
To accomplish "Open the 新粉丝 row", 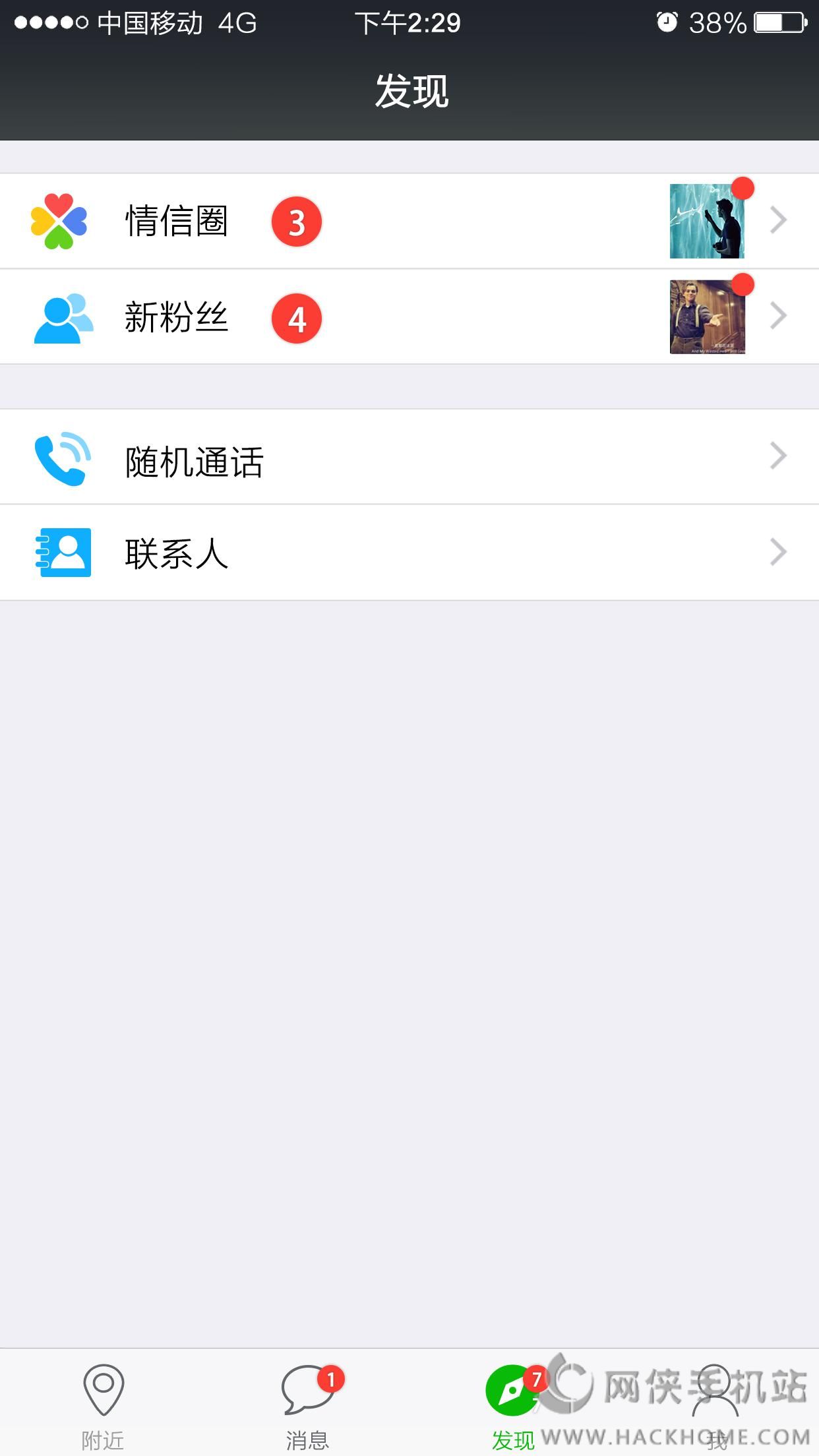I will 409,317.
